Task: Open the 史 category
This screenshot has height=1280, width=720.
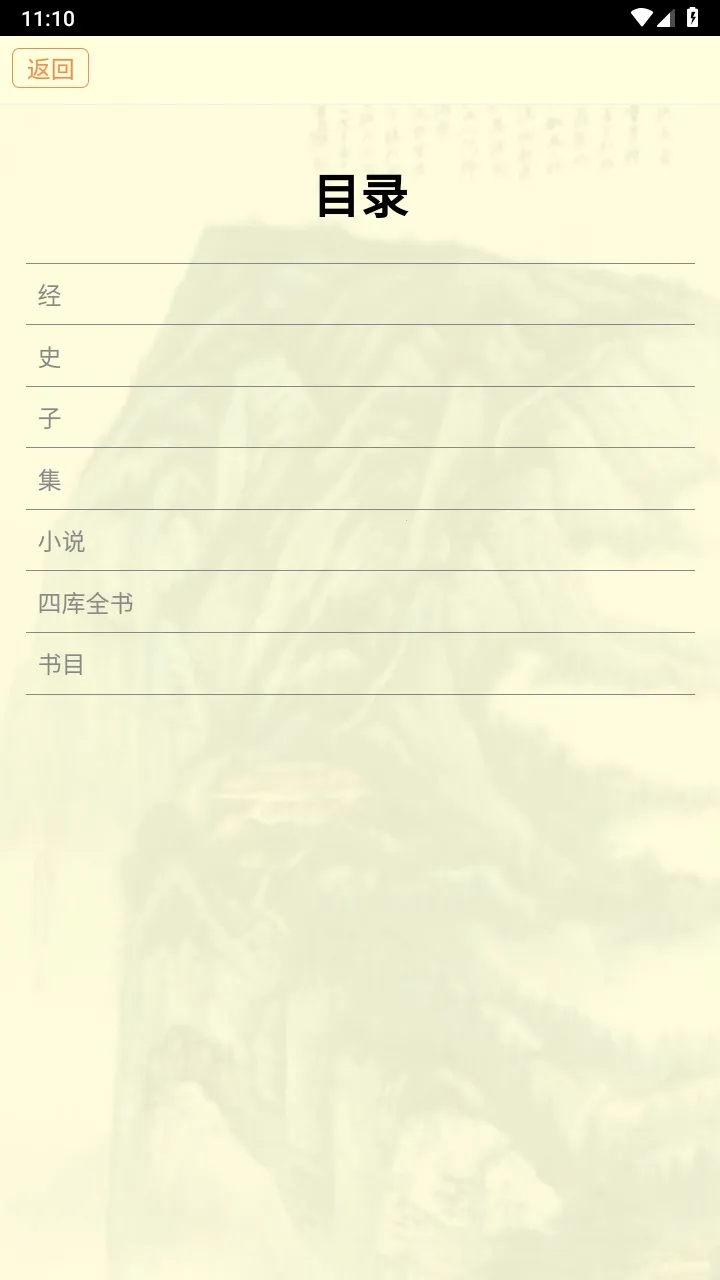Action: point(360,357)
